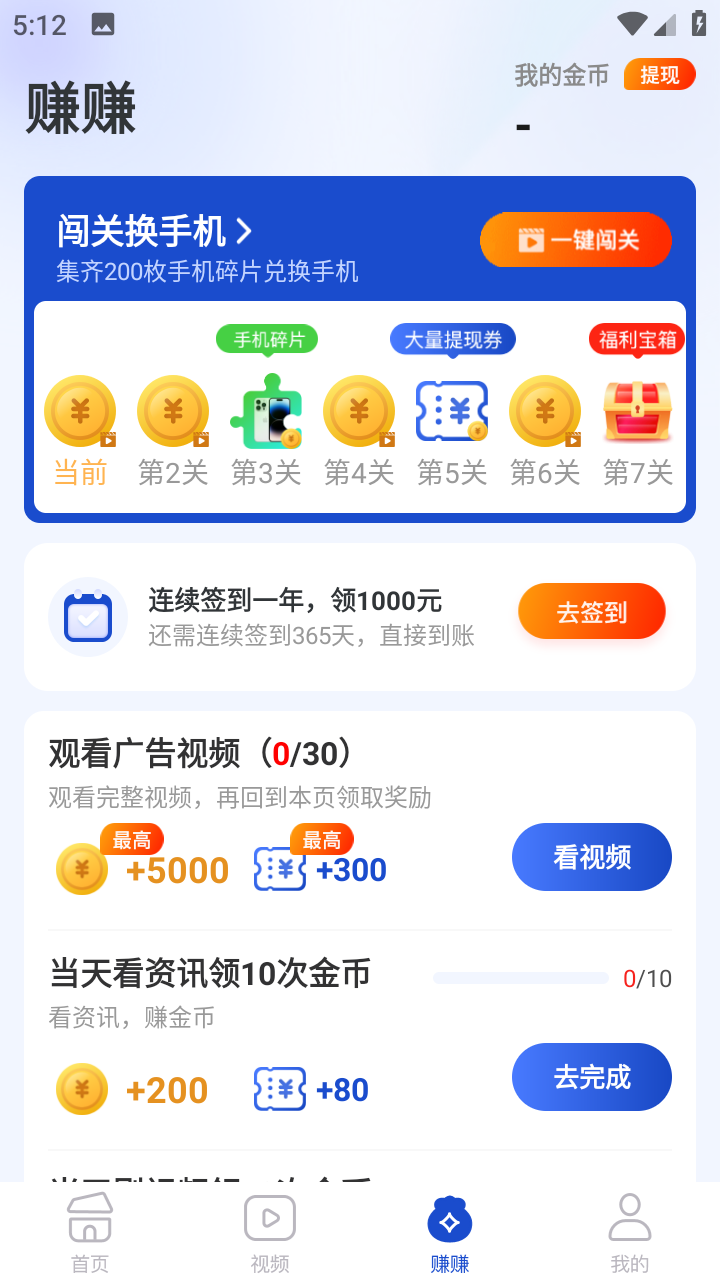Screen dimensions: 720x1280
Task: Tap the 一键闯关 button
Action: [576, 240]
